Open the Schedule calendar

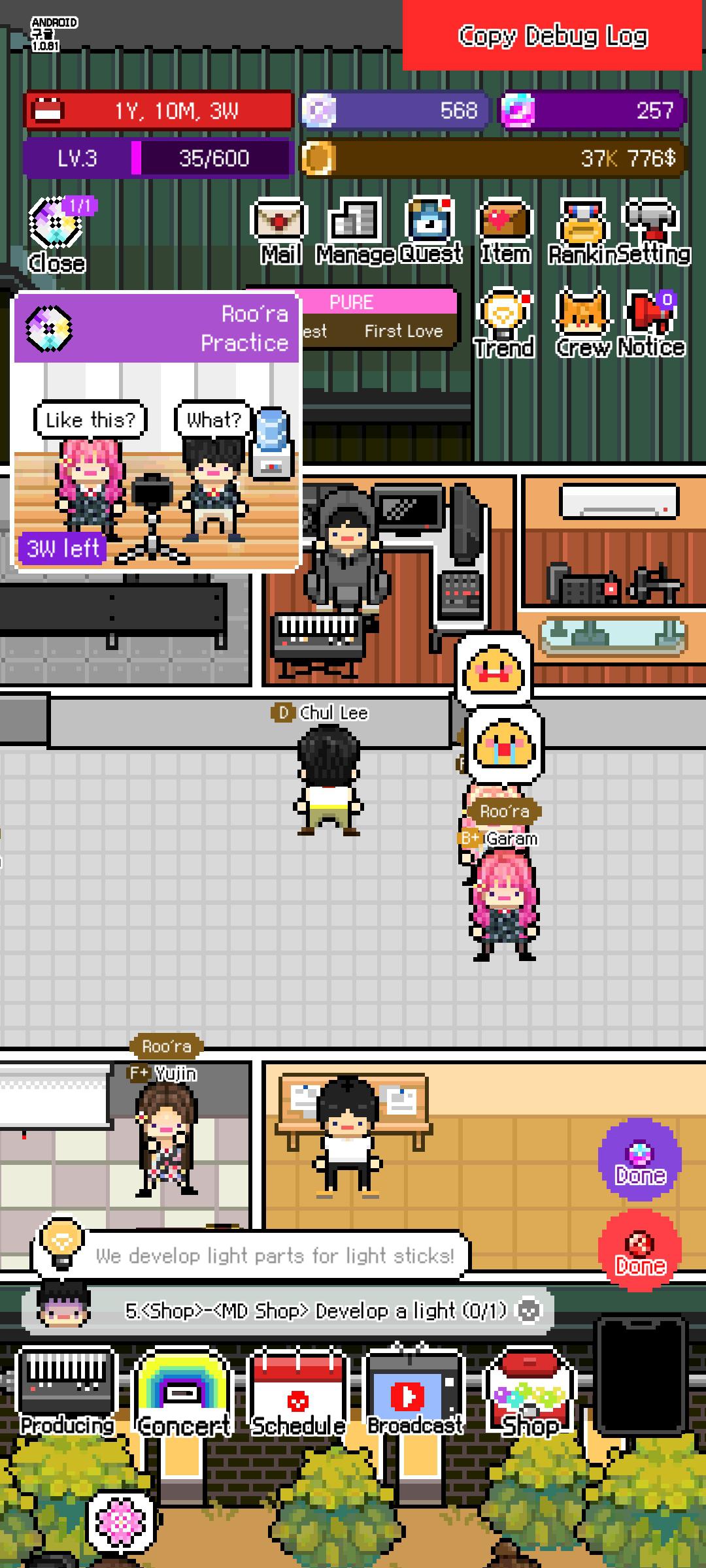pyautogui.click(x=299, y=1393)
